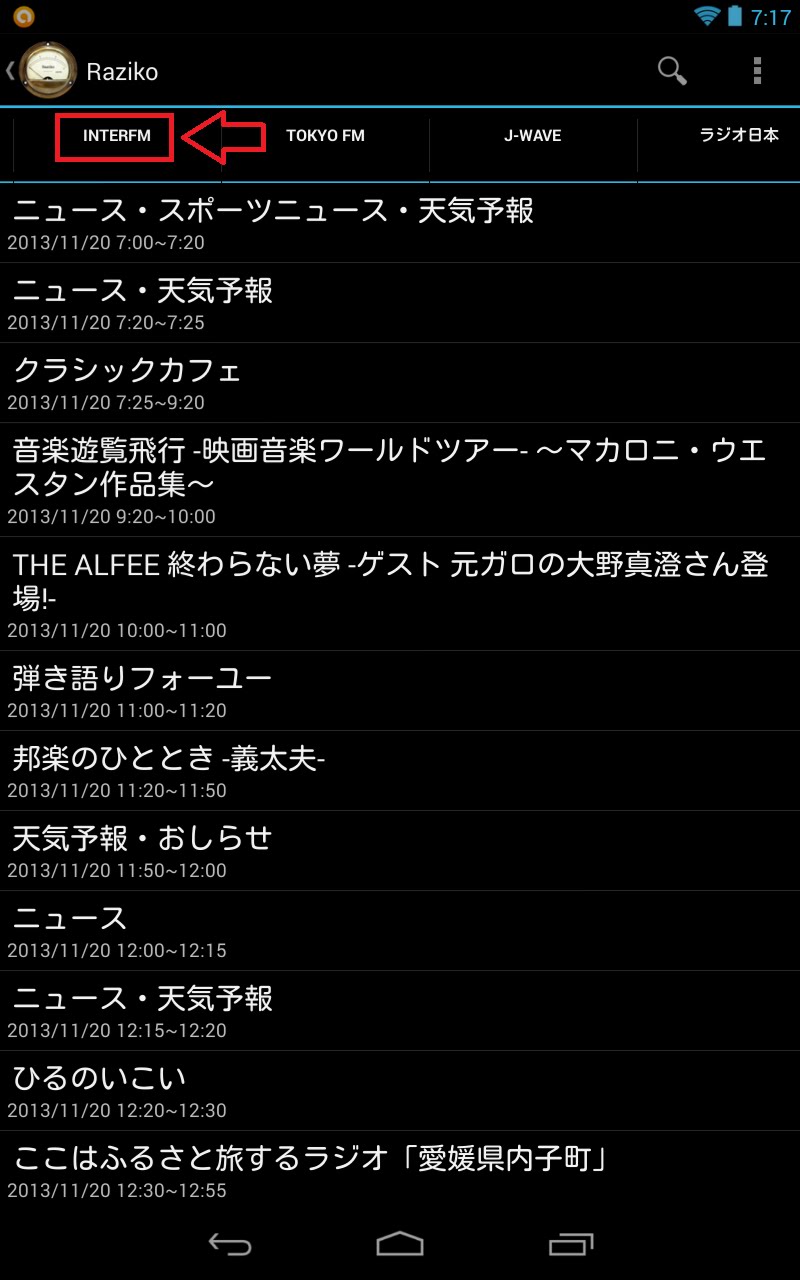Select 音楽遊覧飛行 映画音楽ワールドツアー program
The image size is (800, 1280).
(x=400, y=480)
